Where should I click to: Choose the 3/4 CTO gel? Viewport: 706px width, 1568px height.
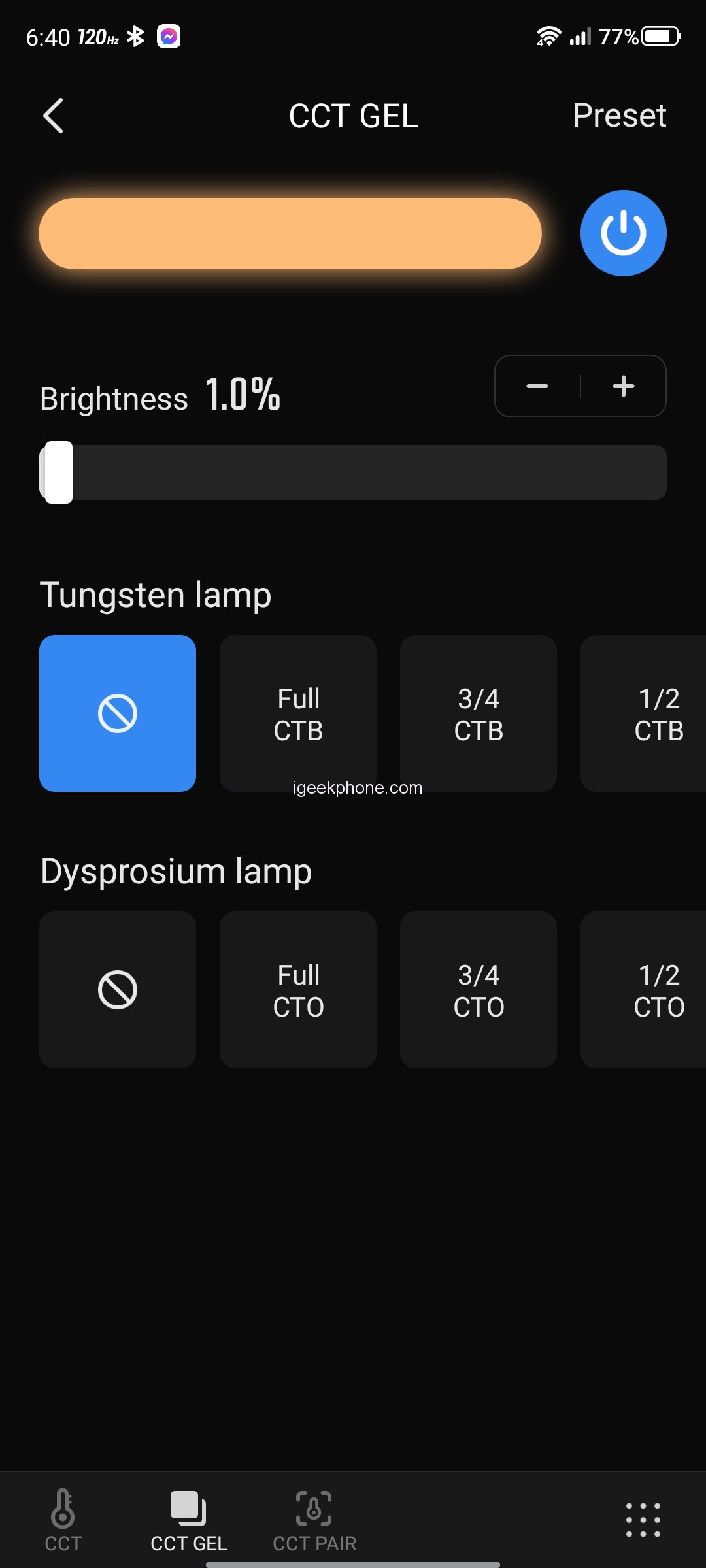point(479,990)
